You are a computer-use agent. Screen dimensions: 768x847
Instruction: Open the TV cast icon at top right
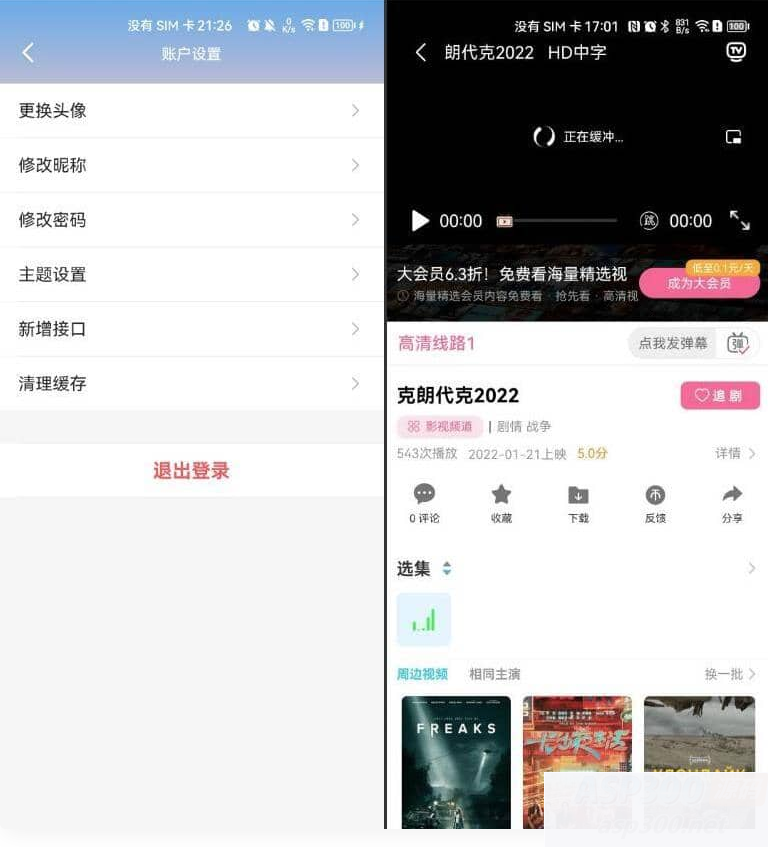tap(737, 52)
